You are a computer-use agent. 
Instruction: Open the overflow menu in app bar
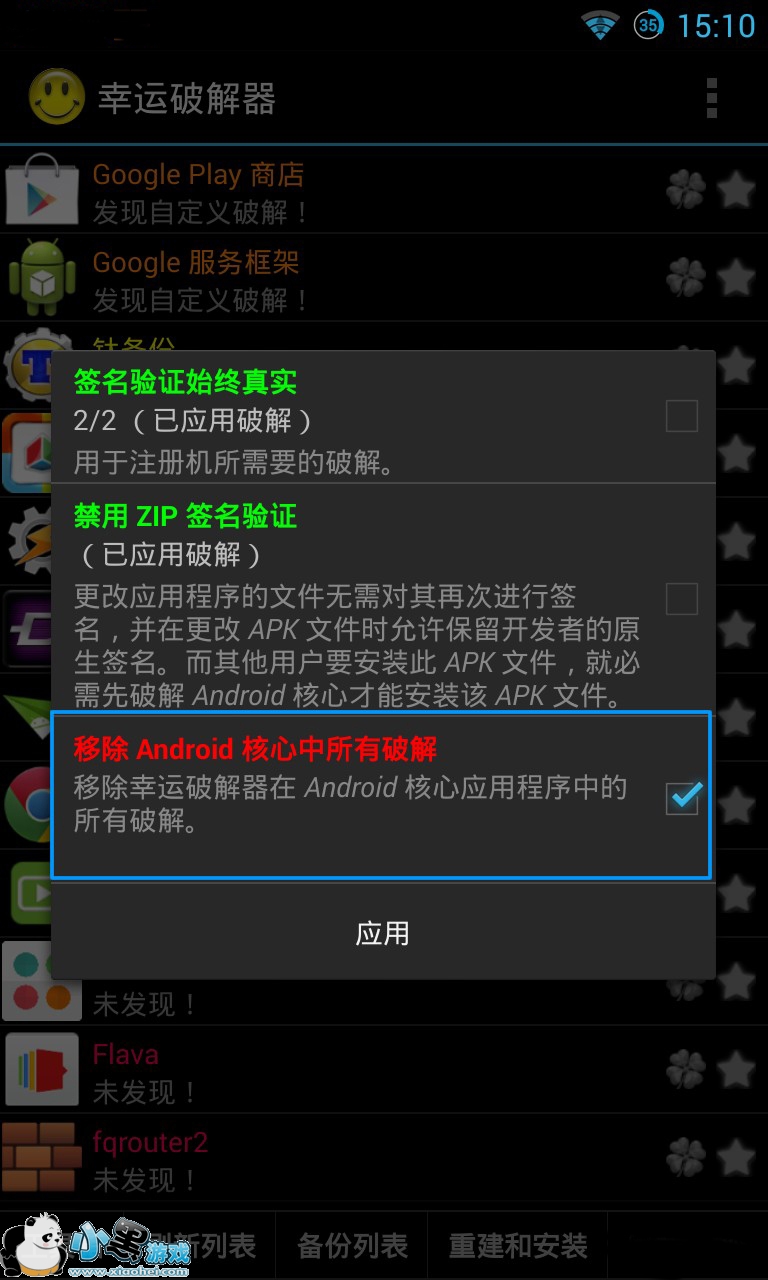point(711,98)
